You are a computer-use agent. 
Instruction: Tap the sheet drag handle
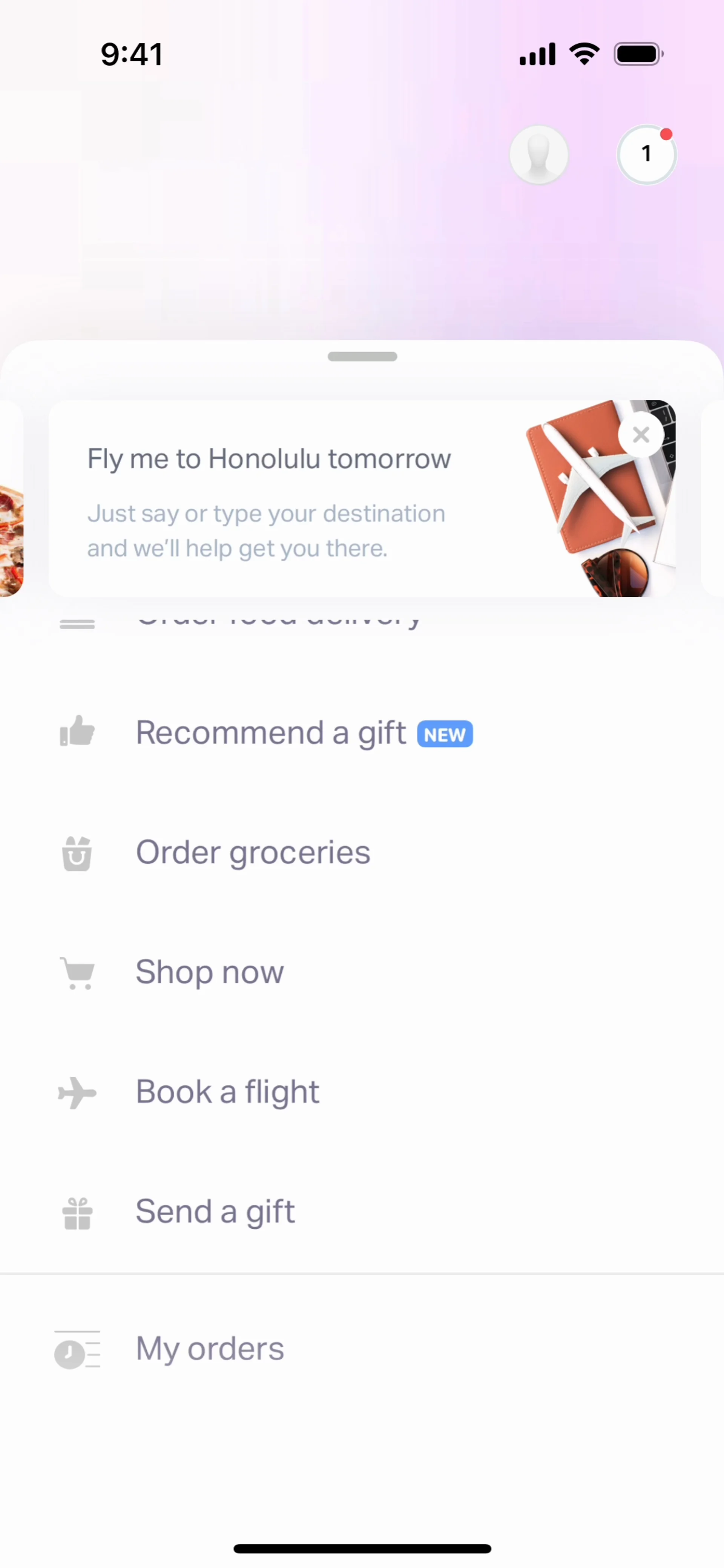point(362,357)
